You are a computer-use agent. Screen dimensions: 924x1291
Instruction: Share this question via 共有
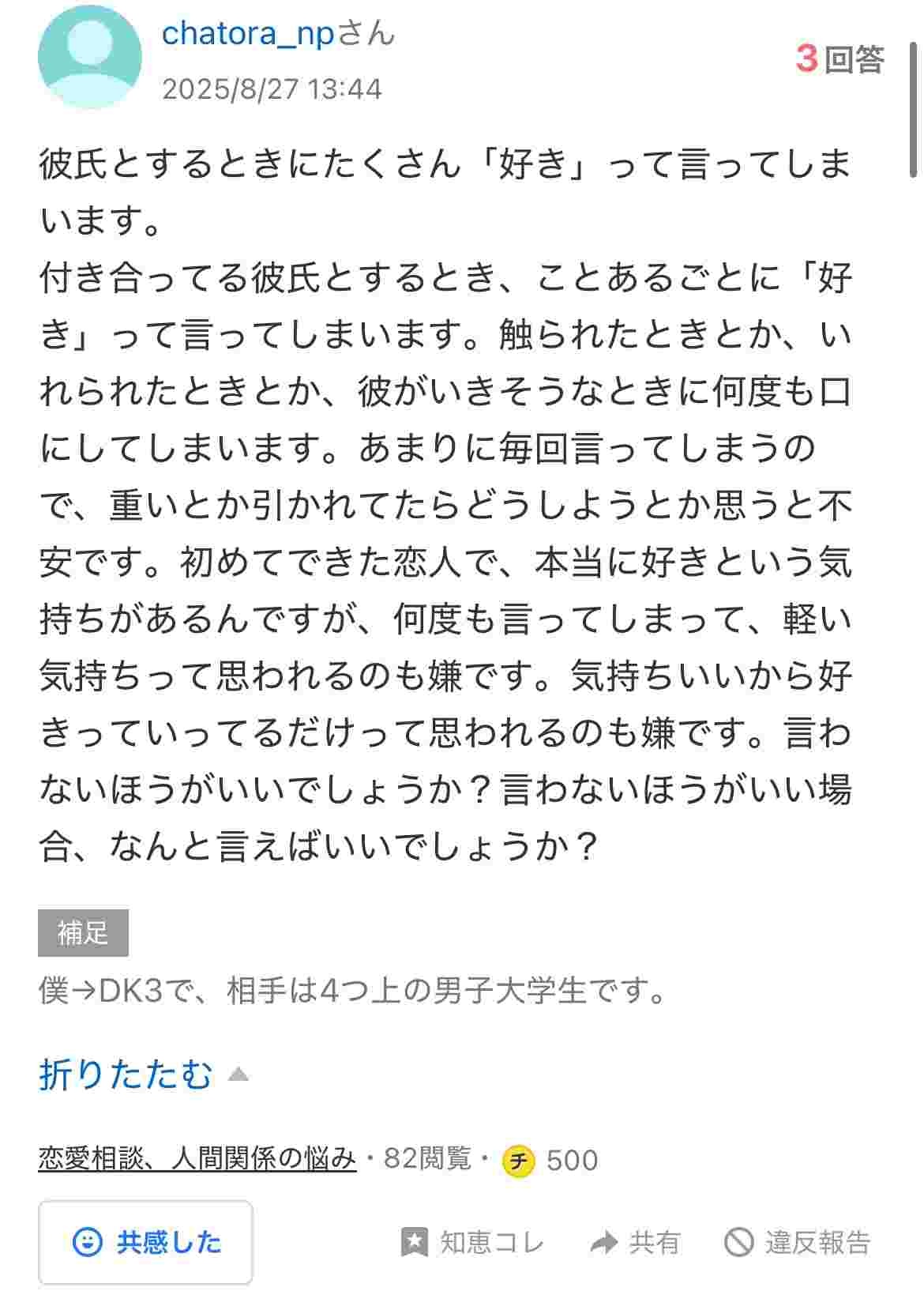tap(634, 1243)
